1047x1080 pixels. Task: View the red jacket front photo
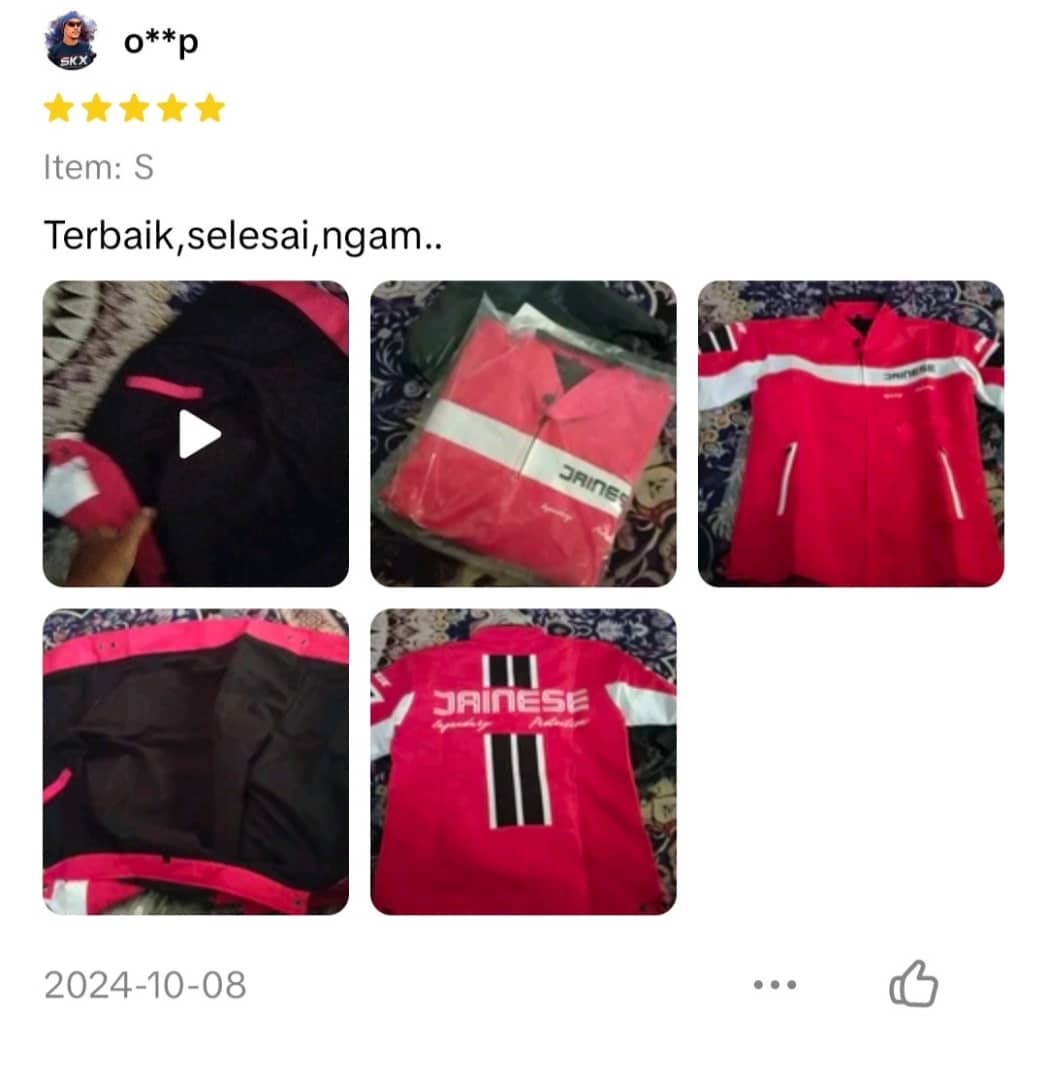click(850, 434)
